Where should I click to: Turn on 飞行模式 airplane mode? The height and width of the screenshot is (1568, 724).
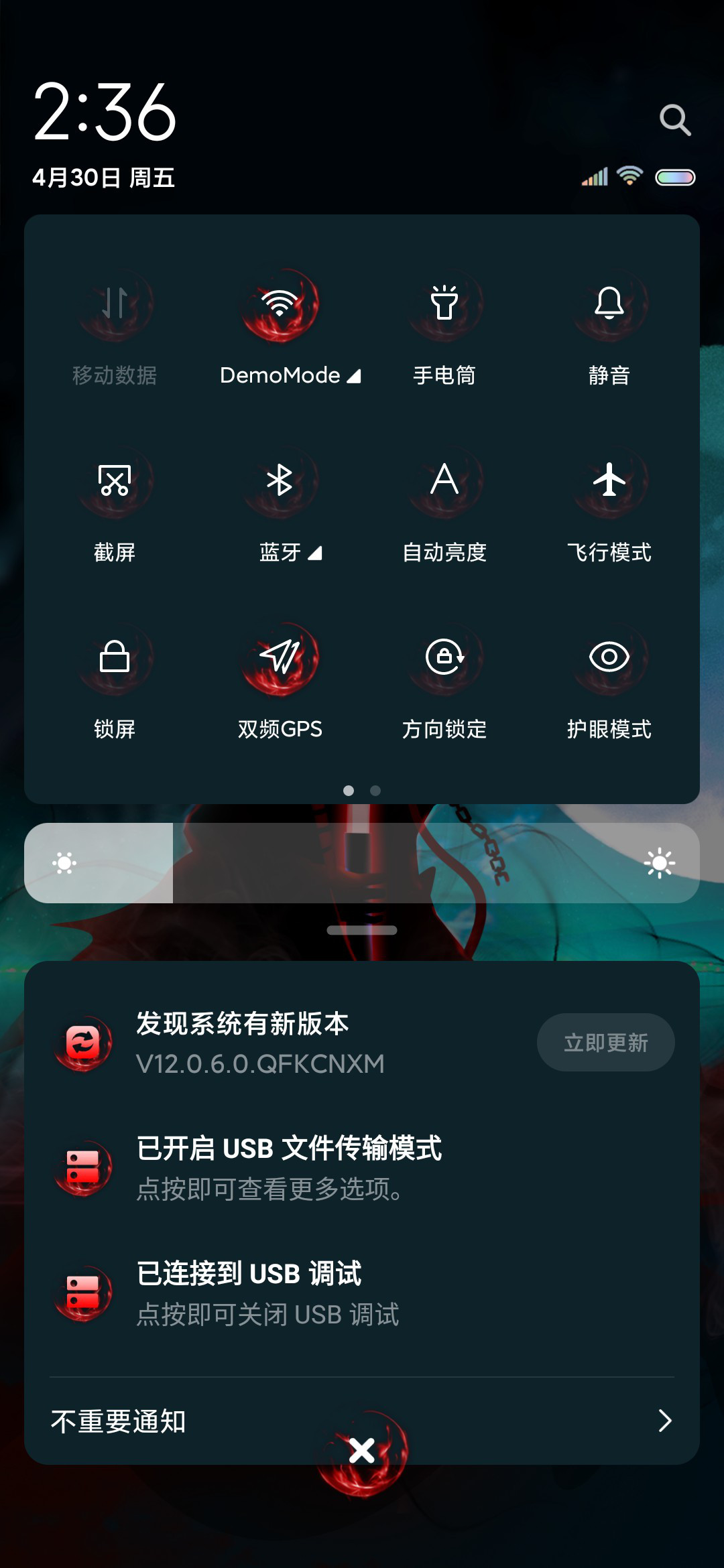pyautogui.click(x=609, y=480)
